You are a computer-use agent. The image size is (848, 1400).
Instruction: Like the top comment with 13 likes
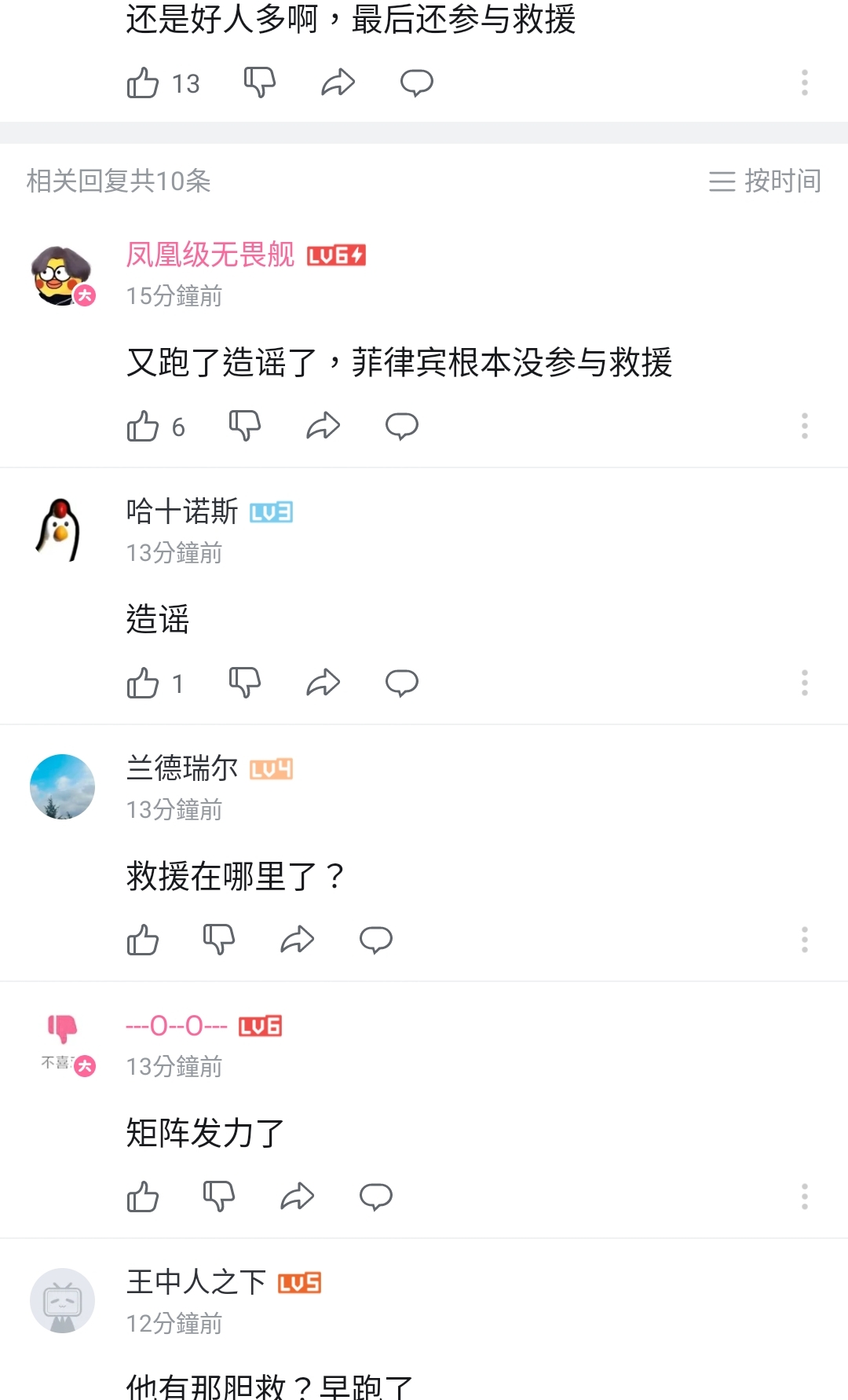click(143, 82)
